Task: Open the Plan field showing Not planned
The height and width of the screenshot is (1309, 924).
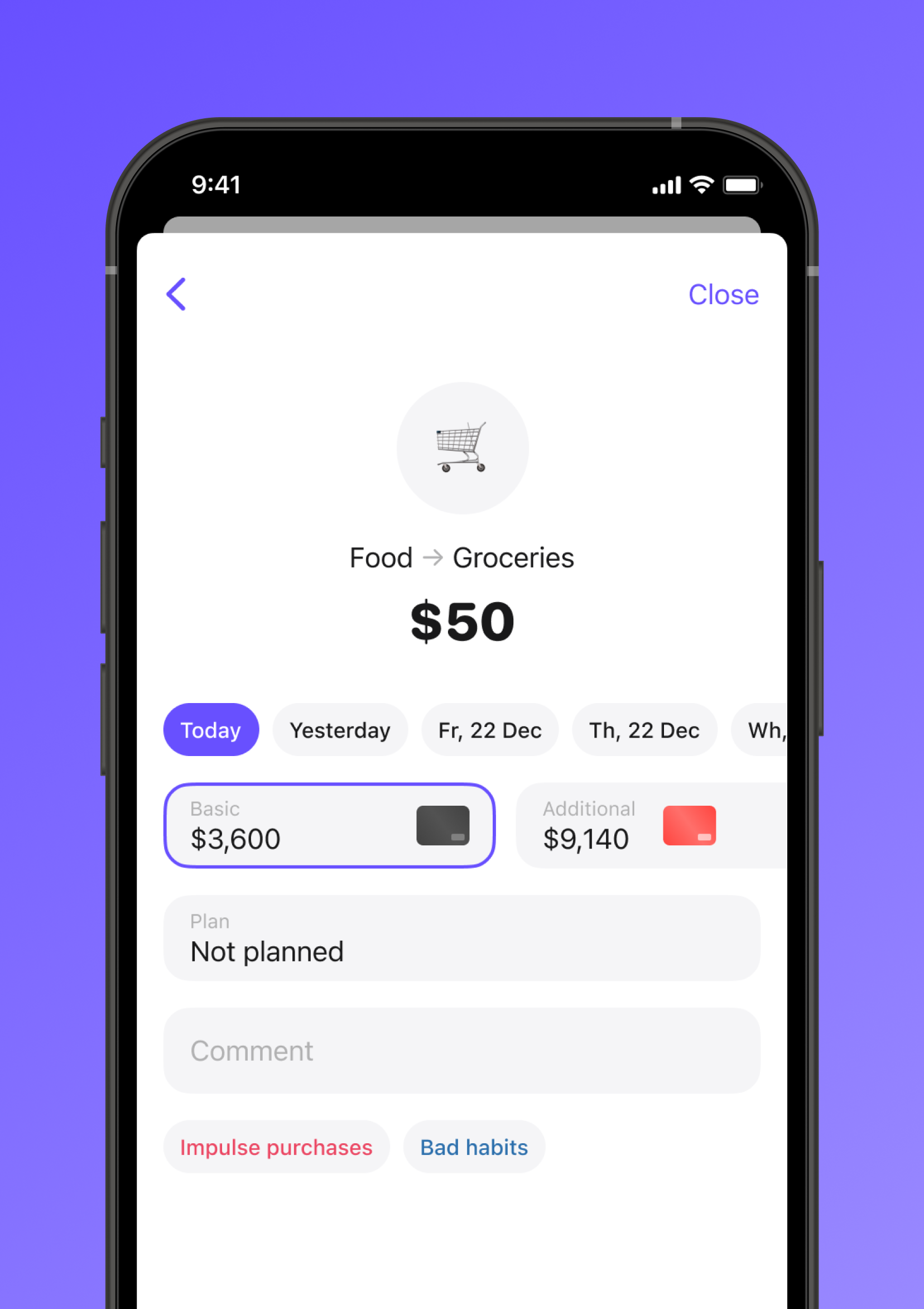Action: coord(461,938)
